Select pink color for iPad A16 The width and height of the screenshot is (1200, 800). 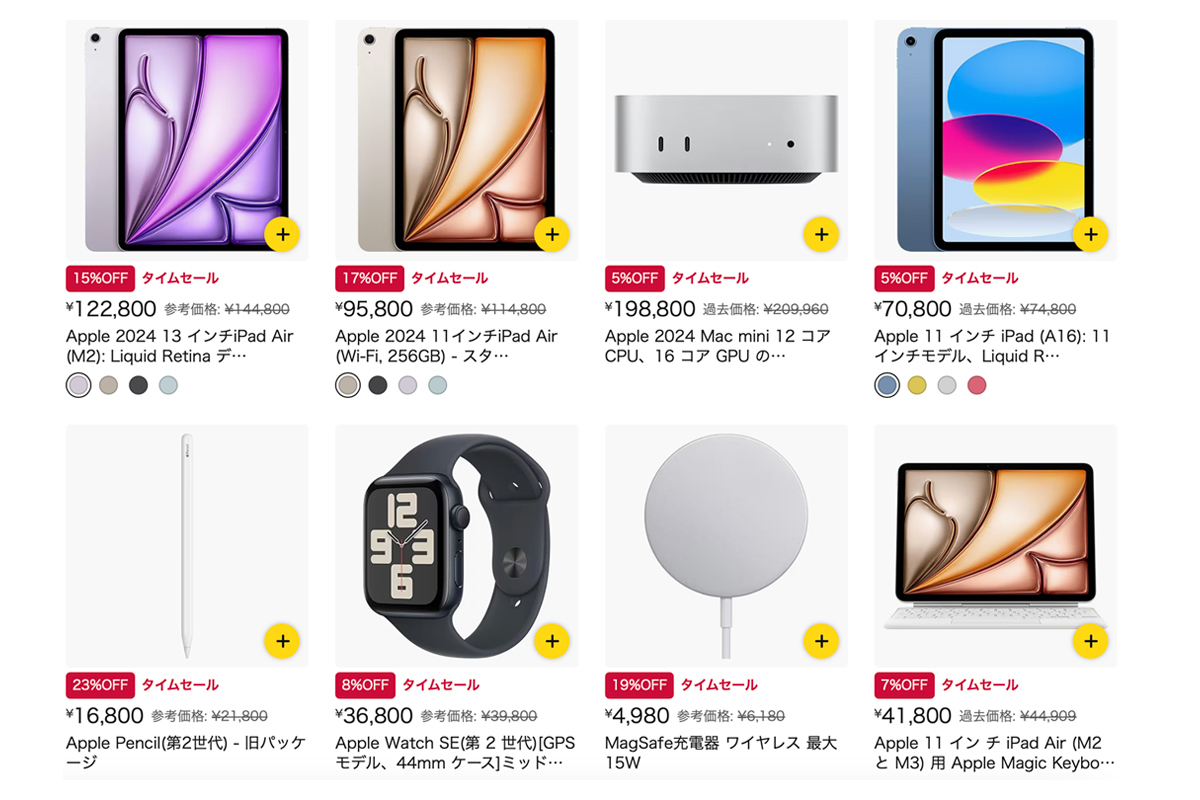pos(977,385)
